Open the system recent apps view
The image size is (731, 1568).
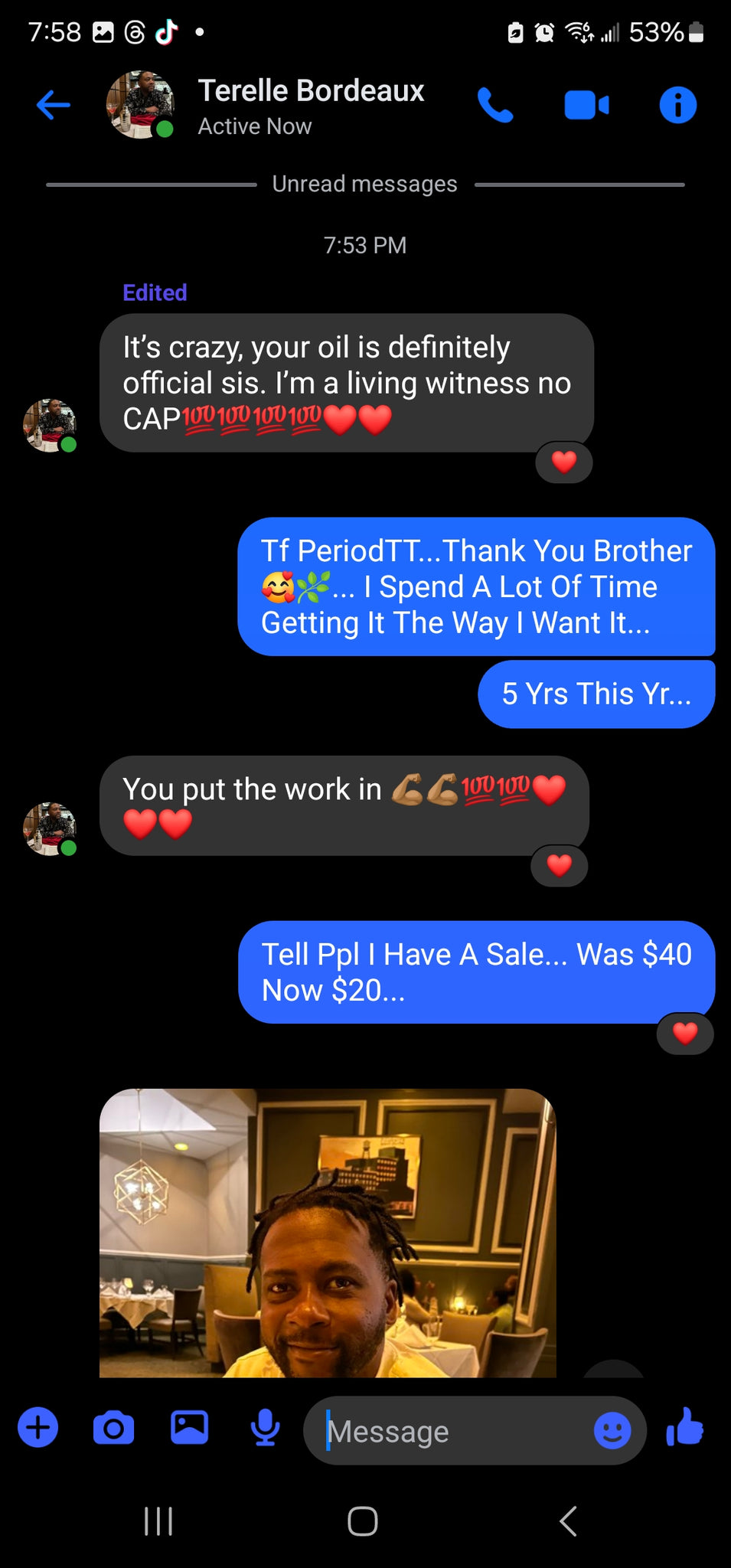pyautogui.click(x=158, y=1521)
